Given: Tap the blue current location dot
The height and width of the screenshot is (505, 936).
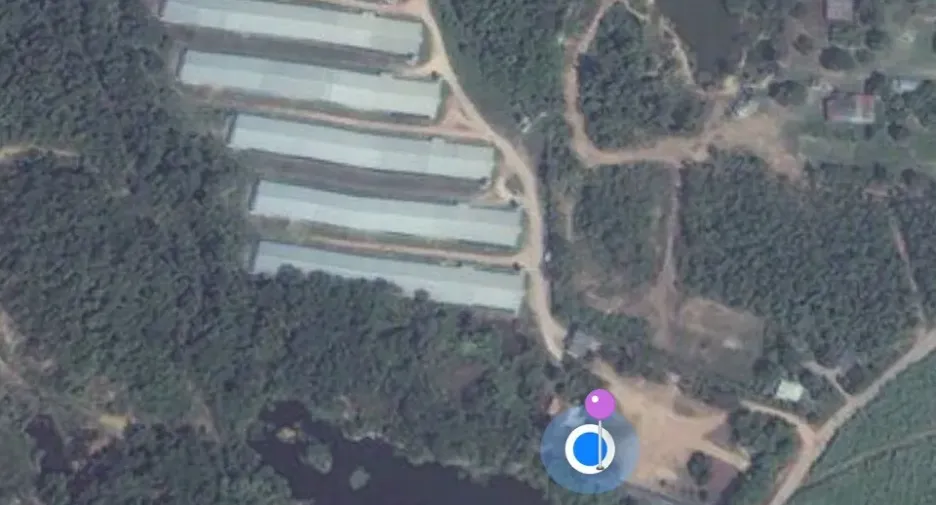Looking at the screenshot, I should [589, 448].
